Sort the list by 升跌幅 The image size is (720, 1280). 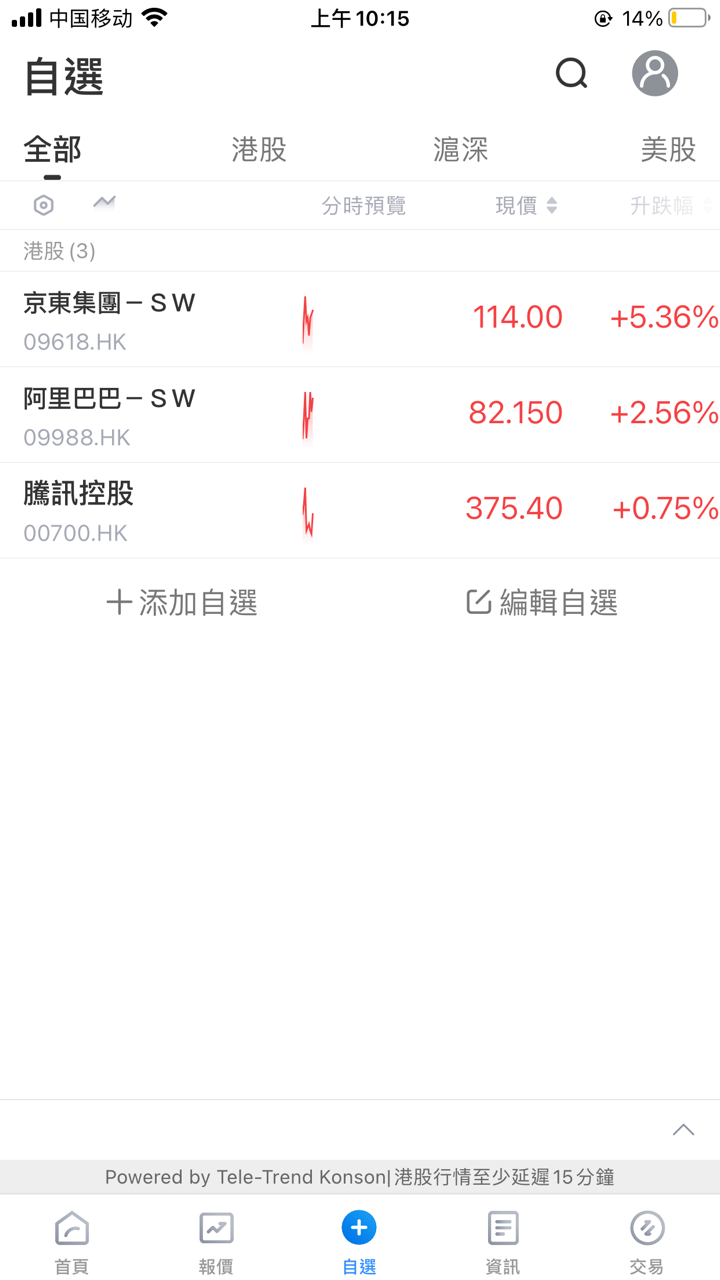[669, 206]
